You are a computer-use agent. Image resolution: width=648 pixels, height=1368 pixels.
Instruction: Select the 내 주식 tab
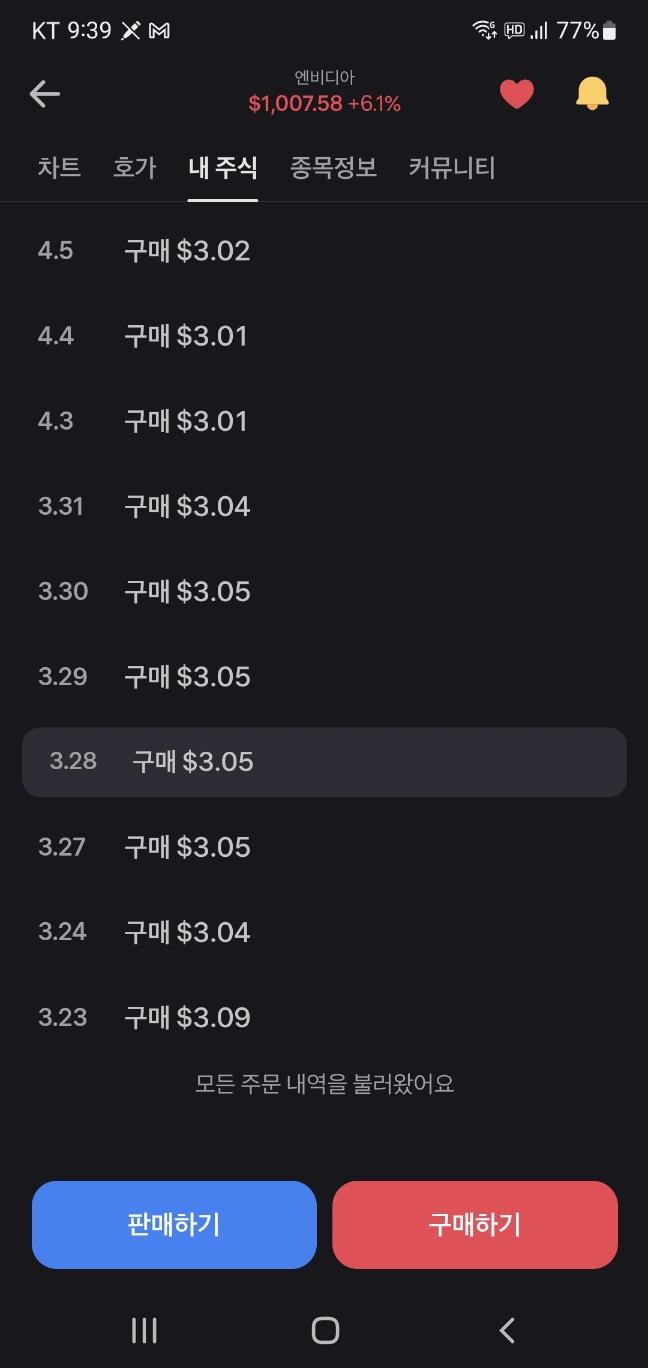(223, 167)
